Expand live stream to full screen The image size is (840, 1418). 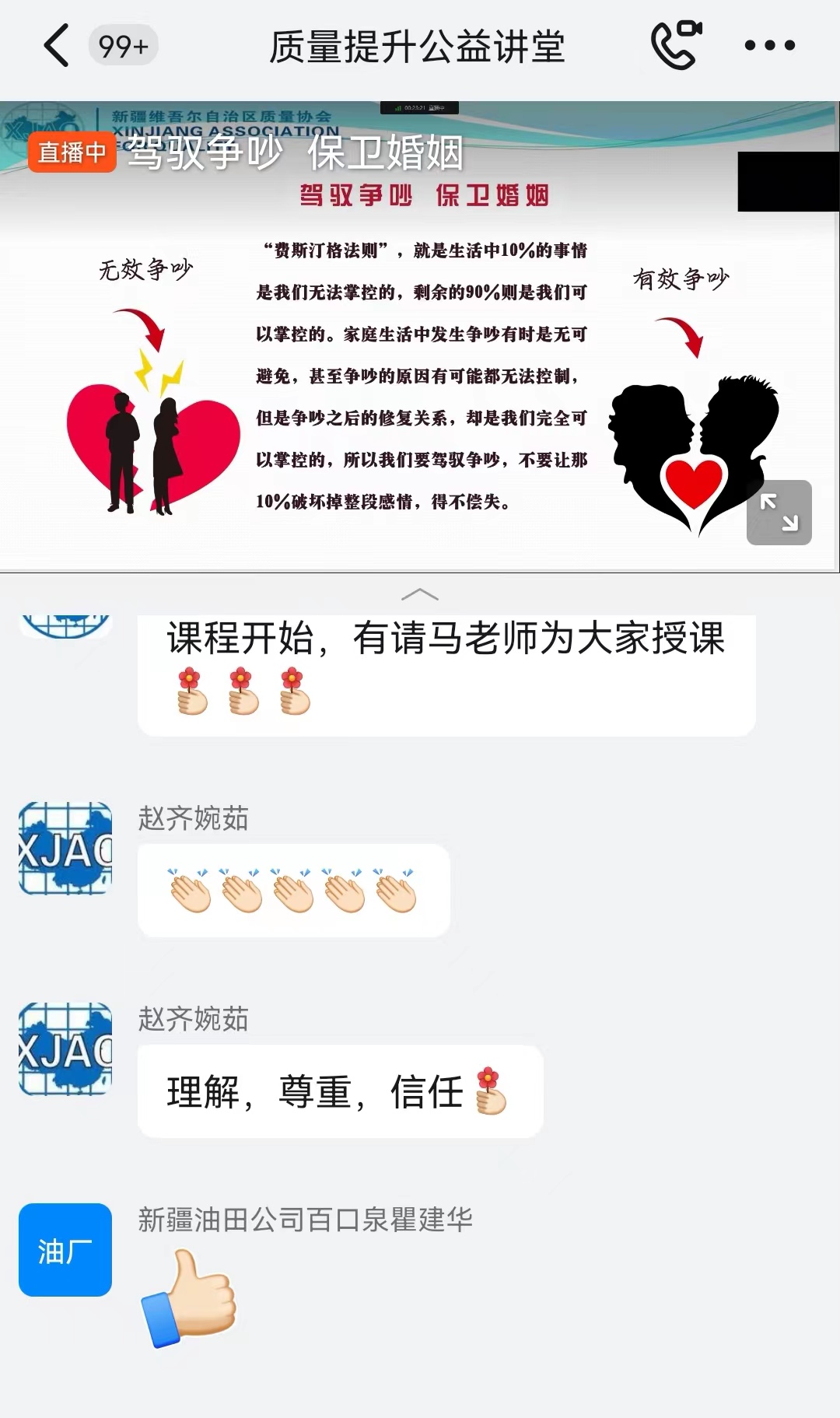779,513
